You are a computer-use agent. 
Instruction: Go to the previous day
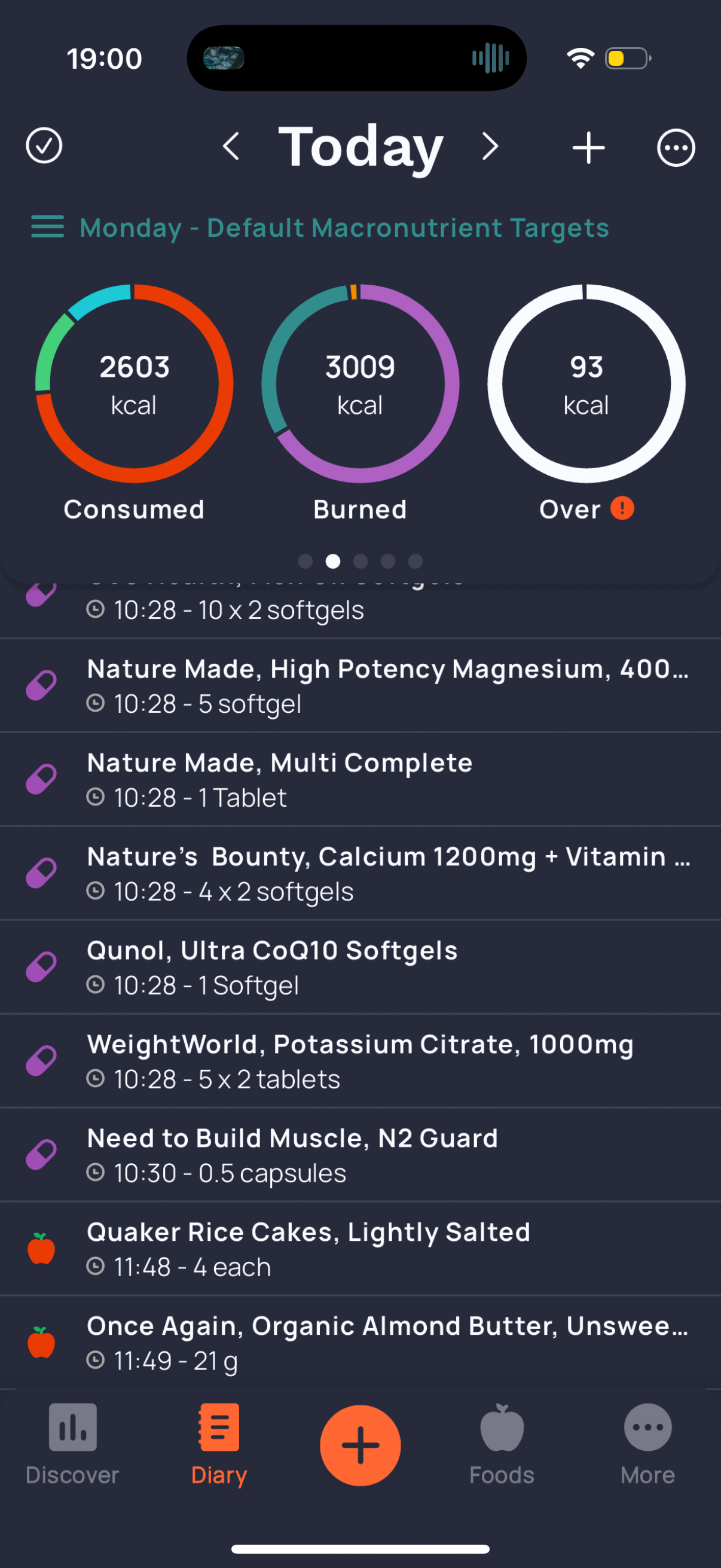(231, 147)
